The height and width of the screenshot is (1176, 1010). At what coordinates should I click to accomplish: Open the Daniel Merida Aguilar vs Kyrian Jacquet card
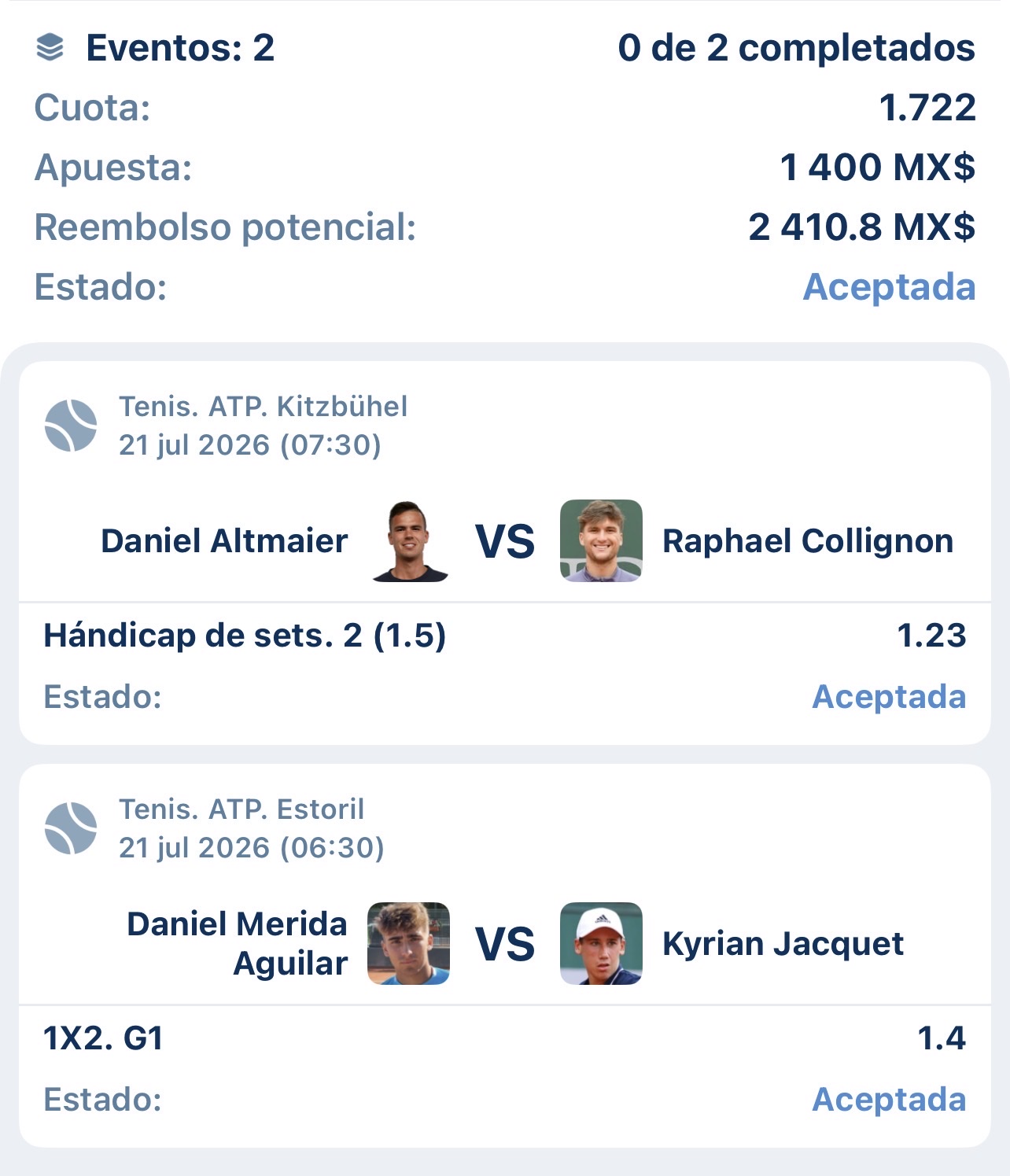coord(505,956)
